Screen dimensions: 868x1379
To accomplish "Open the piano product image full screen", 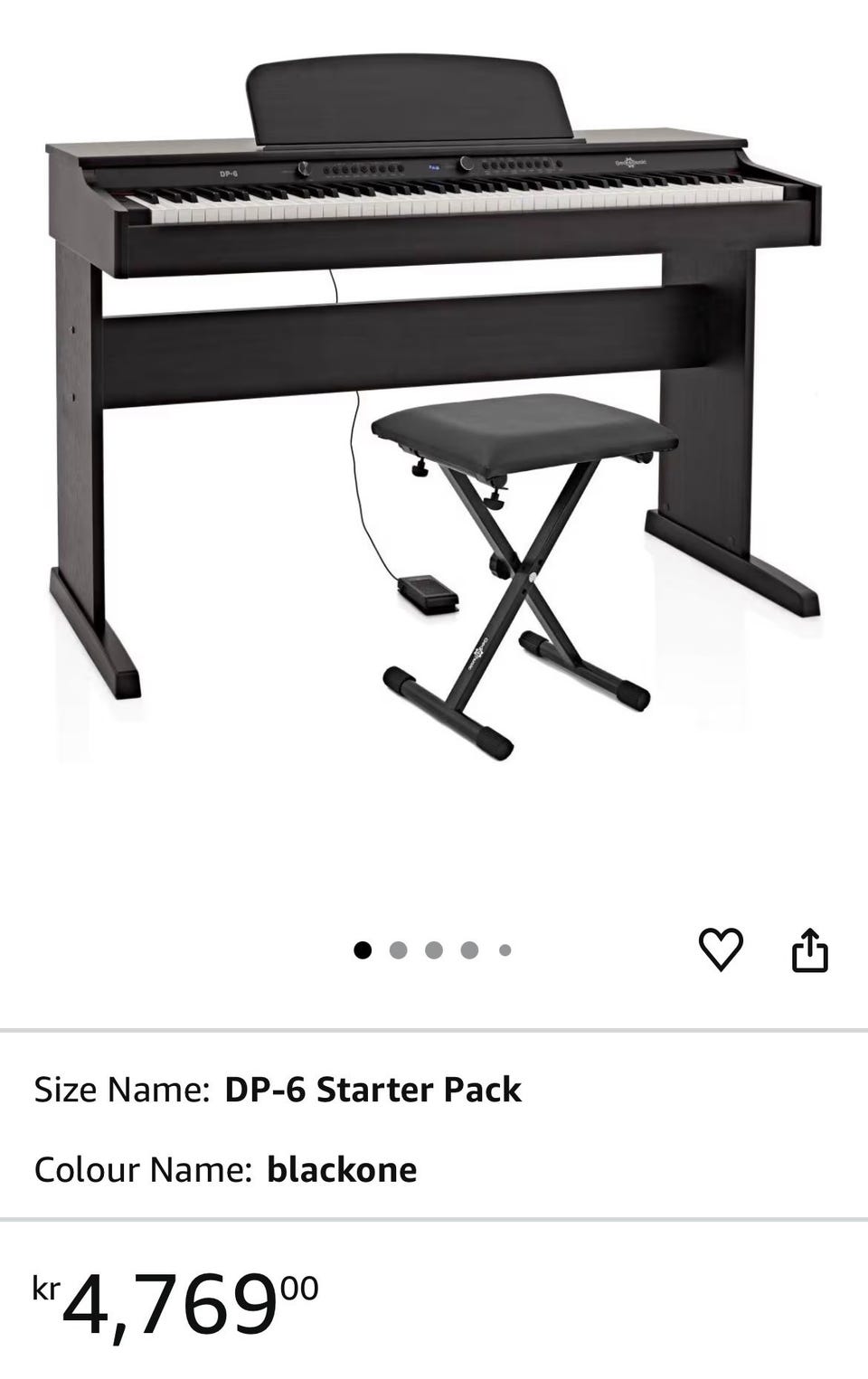I will 434,407.
